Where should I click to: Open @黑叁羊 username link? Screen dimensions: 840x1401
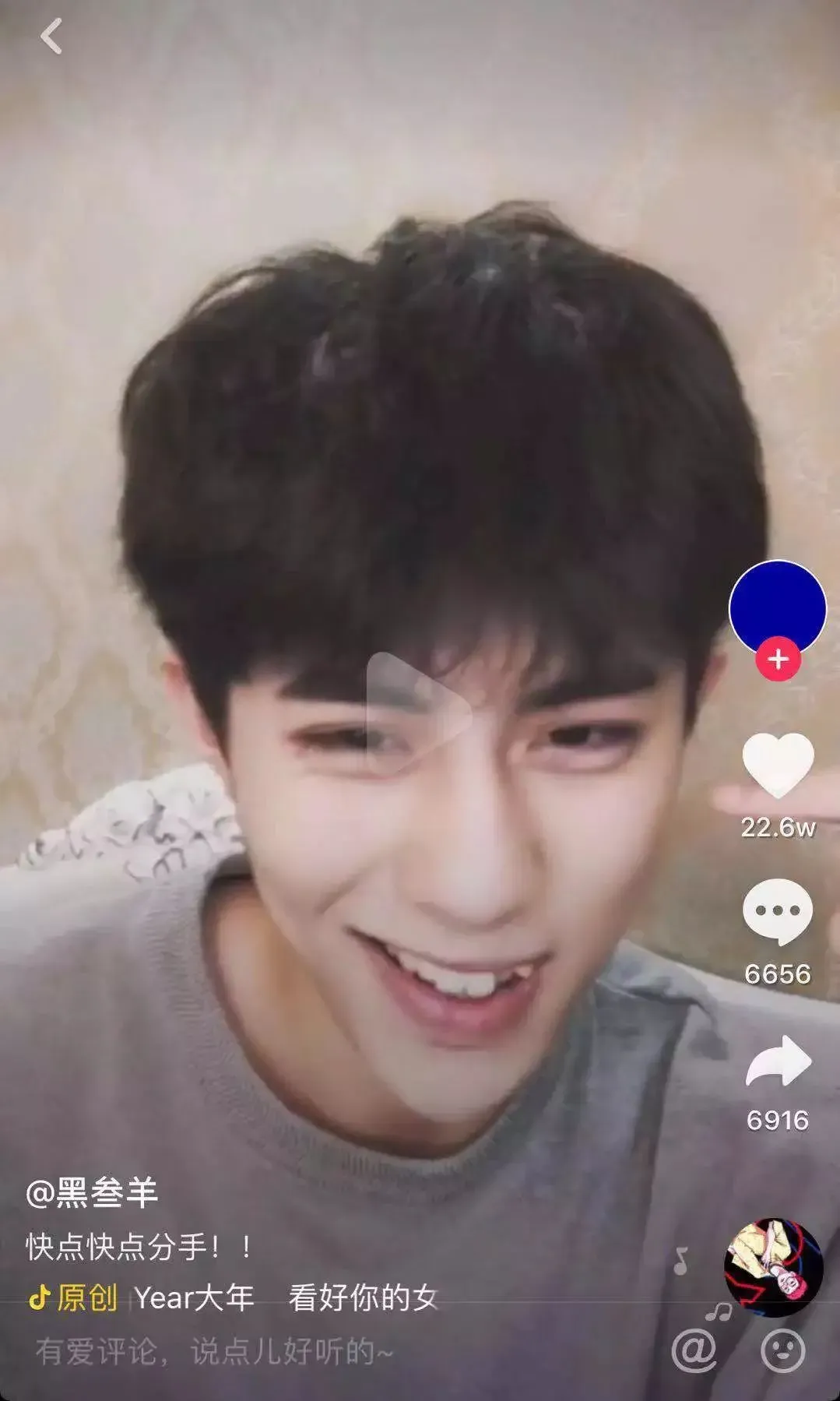pyautogui.click(x=92, y=1193)
